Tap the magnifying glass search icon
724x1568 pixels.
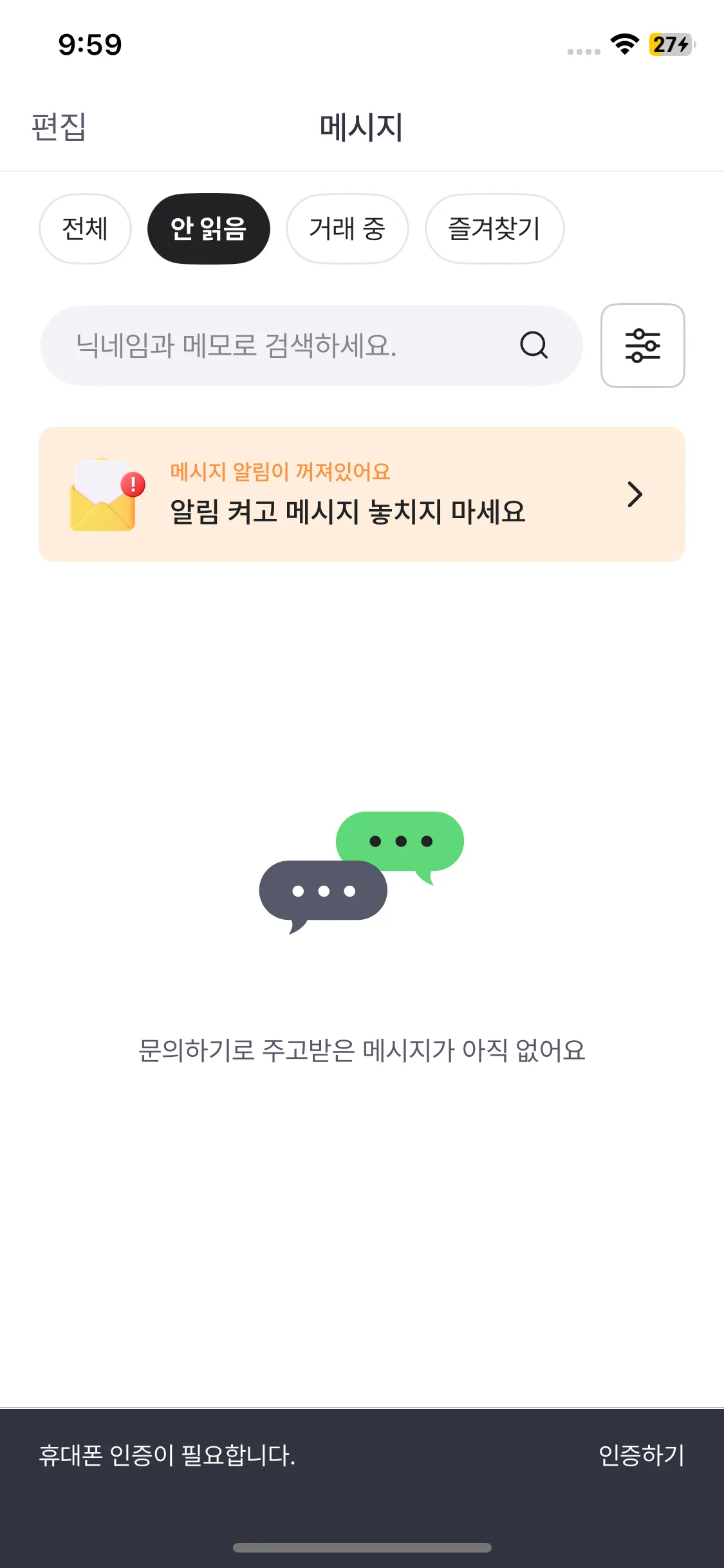[534, 346]
